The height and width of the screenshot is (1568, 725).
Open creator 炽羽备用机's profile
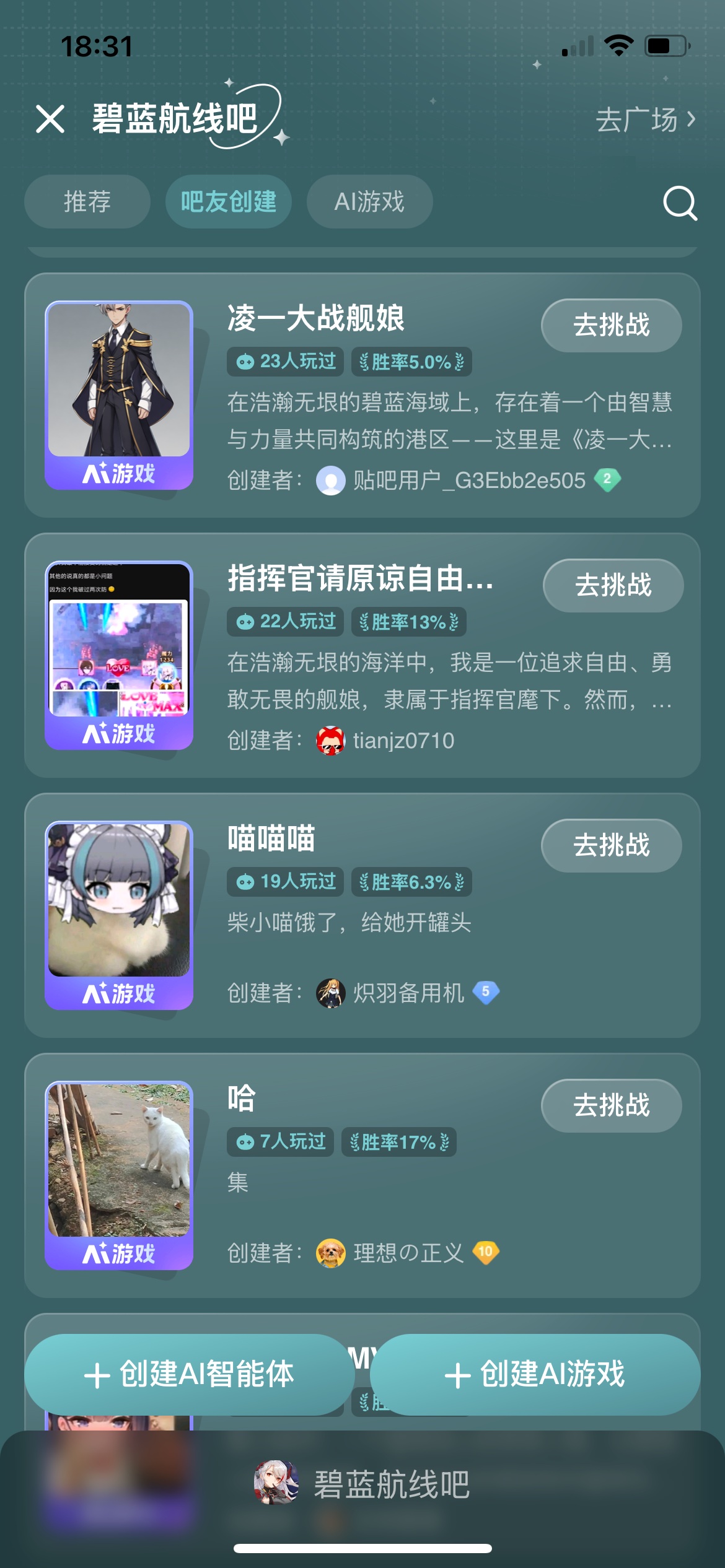pyautogui.click(x=408, y=993)
